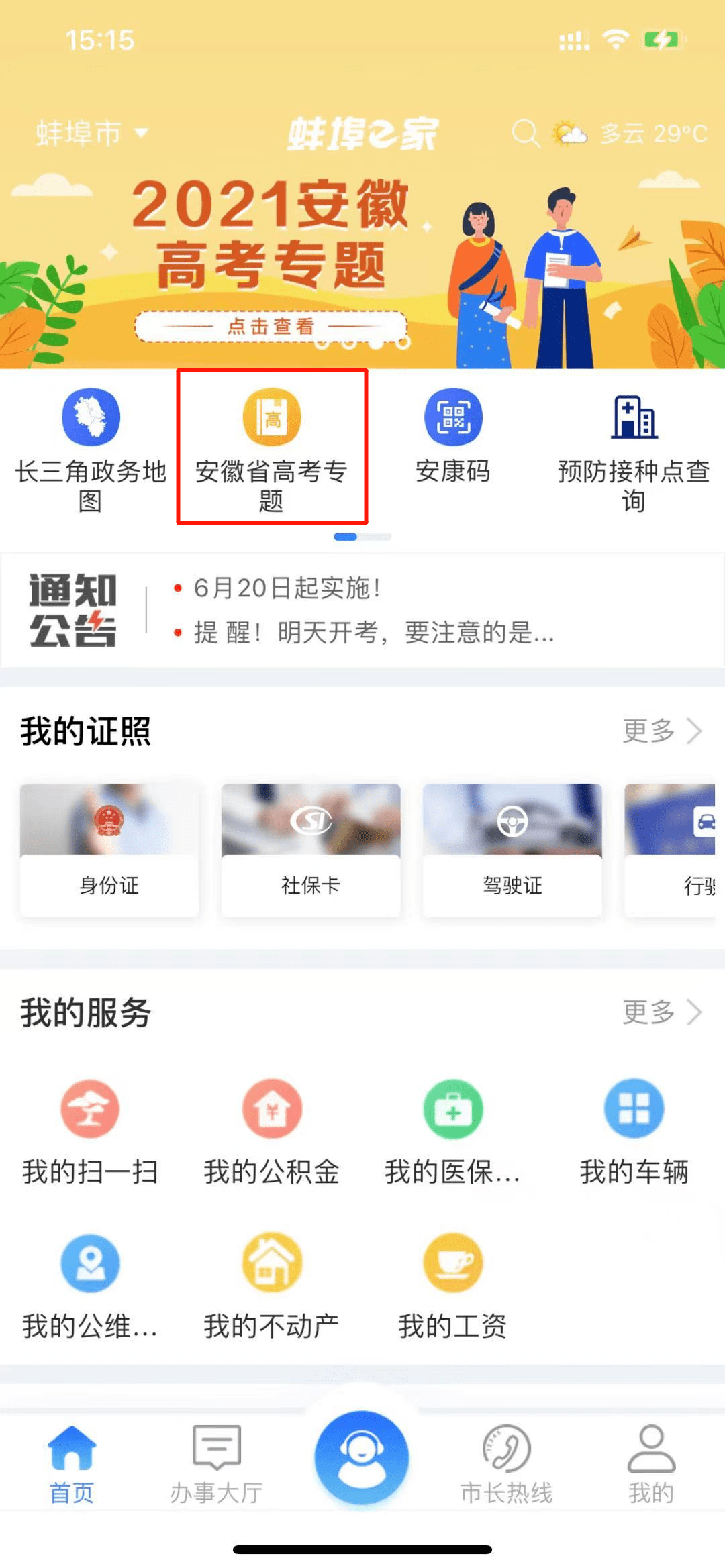Open 我的车辆 service
The height and width of the screenshot is (1568, 725).
point(634,1133)
